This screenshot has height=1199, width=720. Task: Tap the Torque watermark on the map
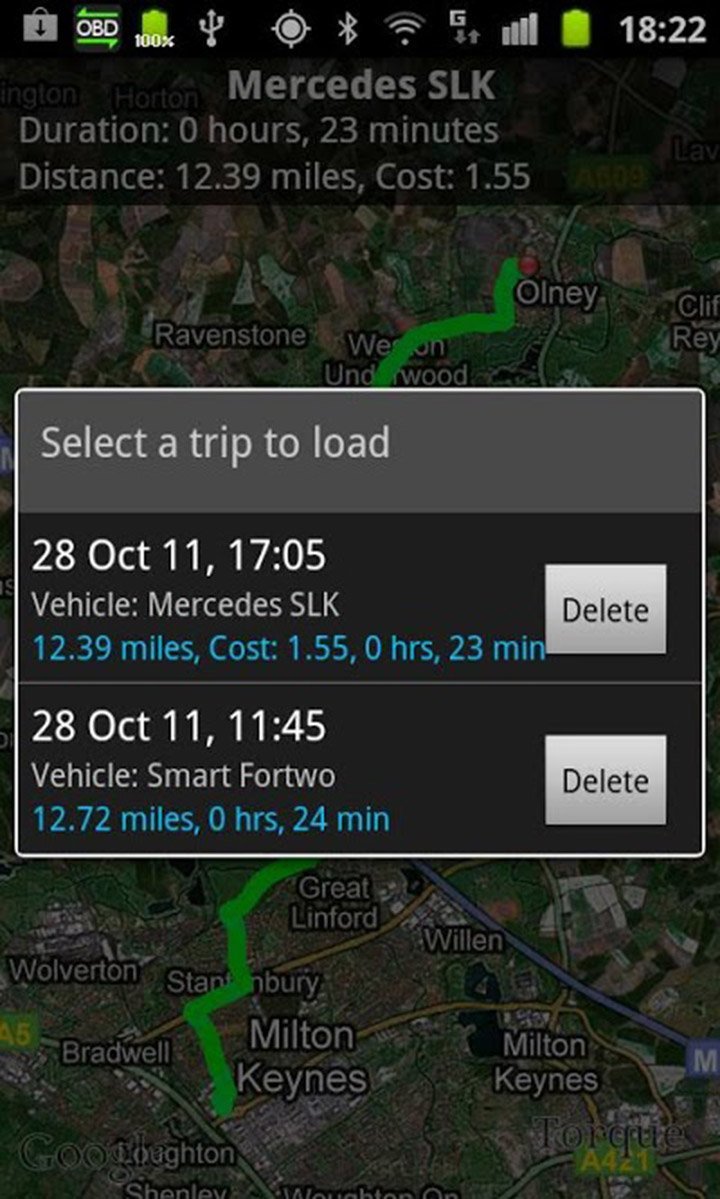[608, 1134]
